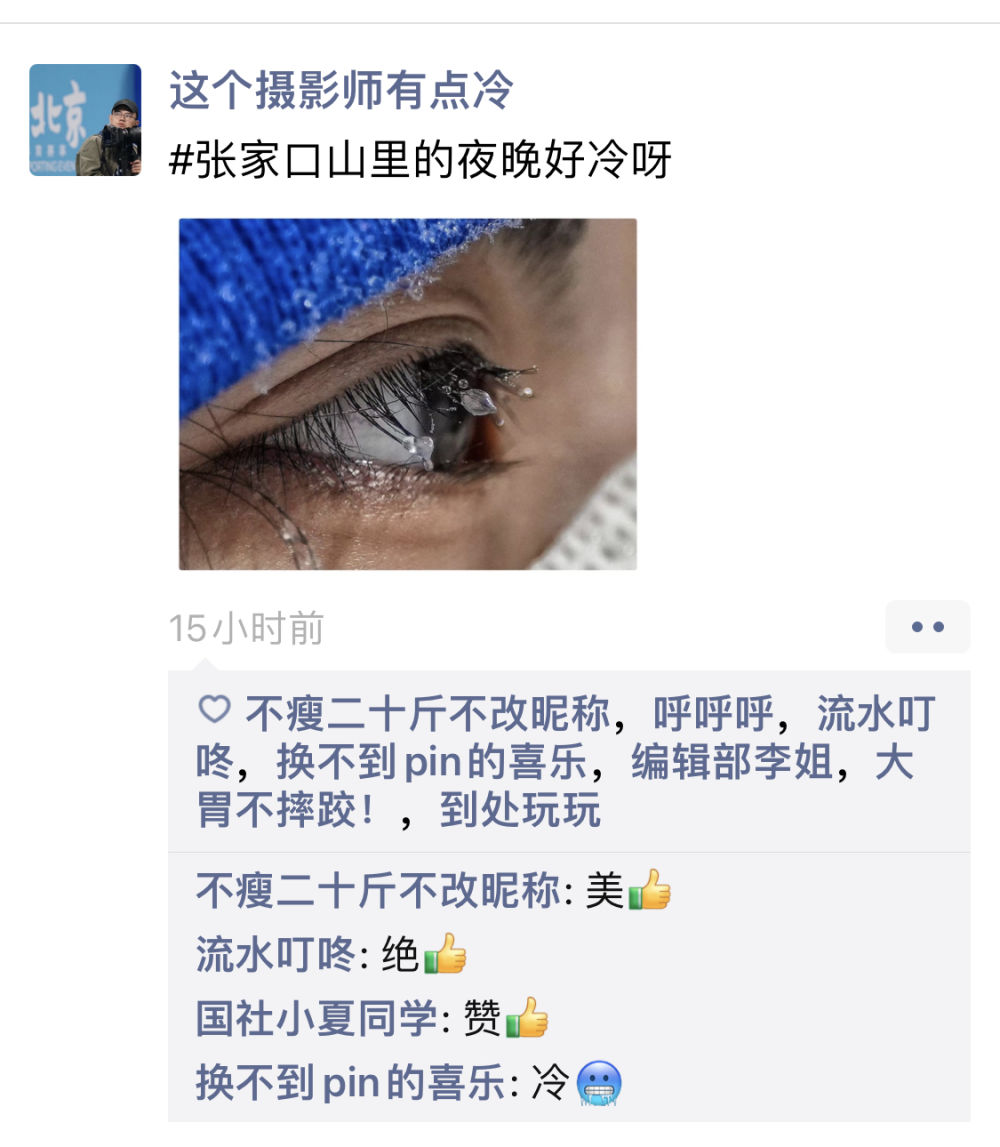Open the like and comment menu
The image size is (1000, 1147).
pyautogui.click(x=927, y=628)
